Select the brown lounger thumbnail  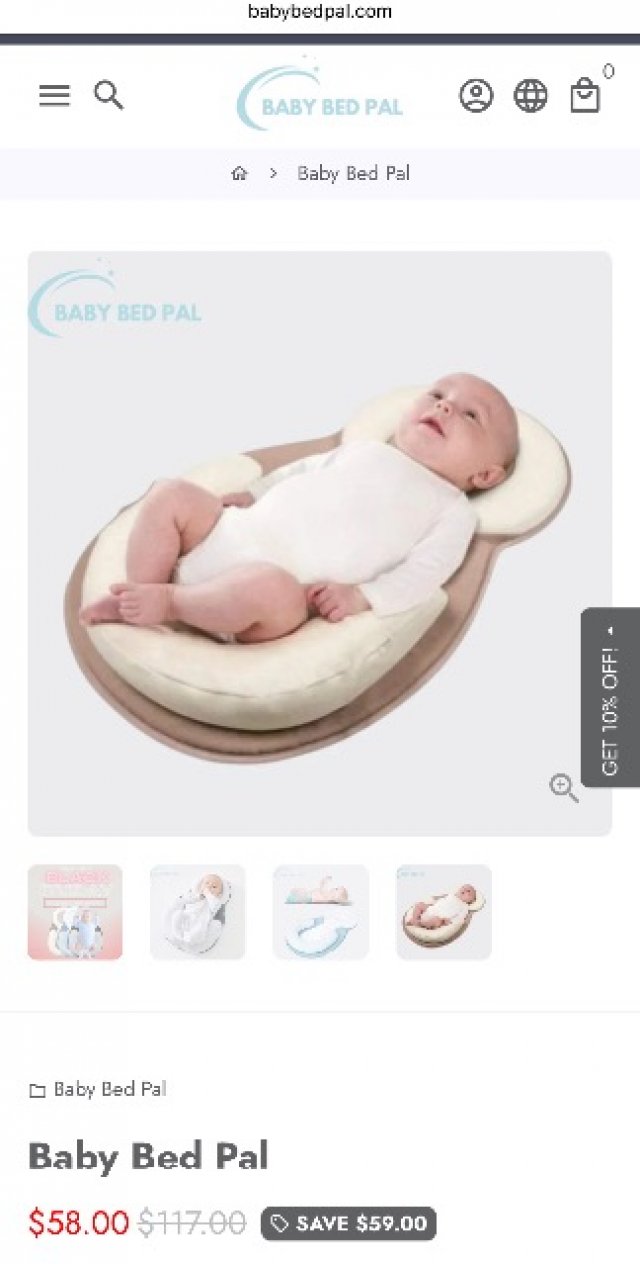443,912
